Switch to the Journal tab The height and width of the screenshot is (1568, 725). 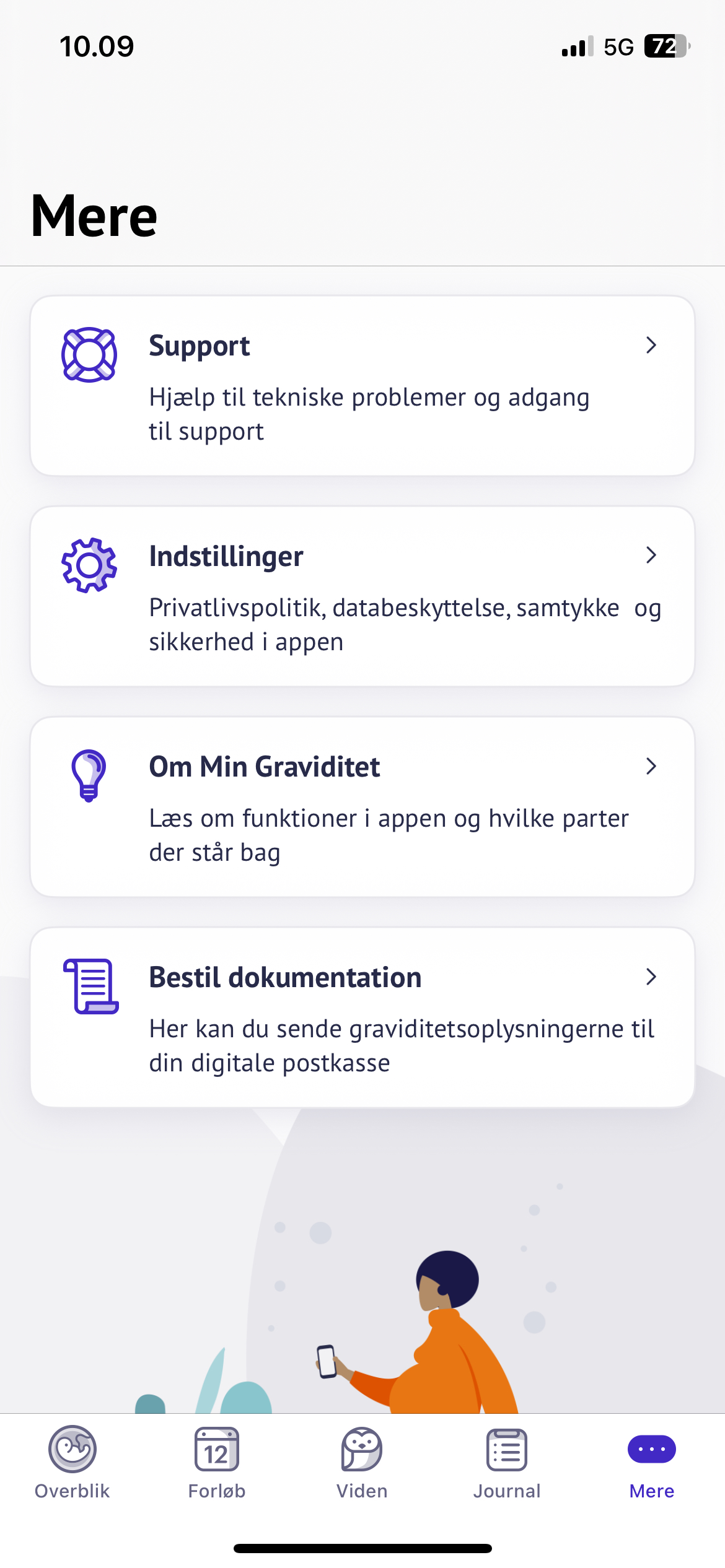point(506,1468)
